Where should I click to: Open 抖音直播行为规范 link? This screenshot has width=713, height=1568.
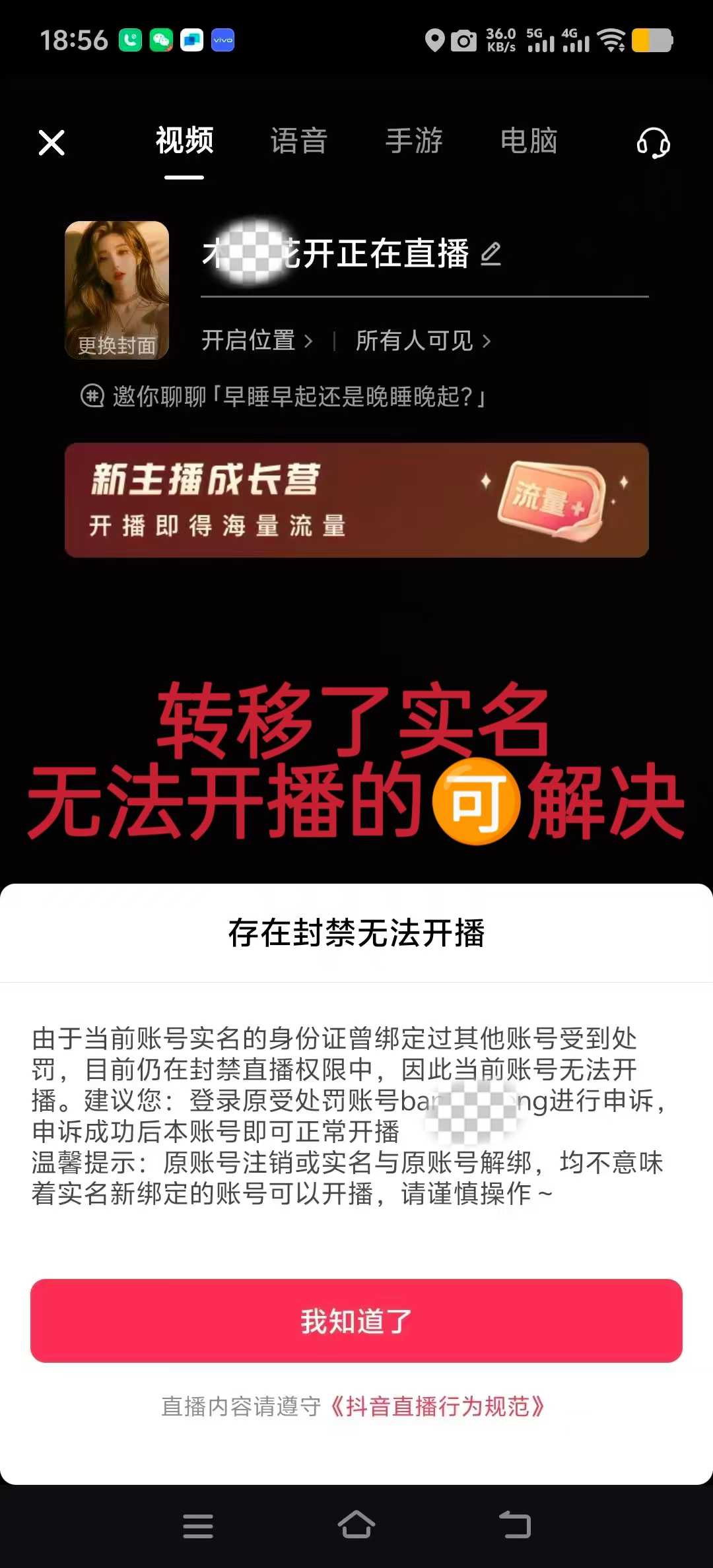click(437, 1406)
